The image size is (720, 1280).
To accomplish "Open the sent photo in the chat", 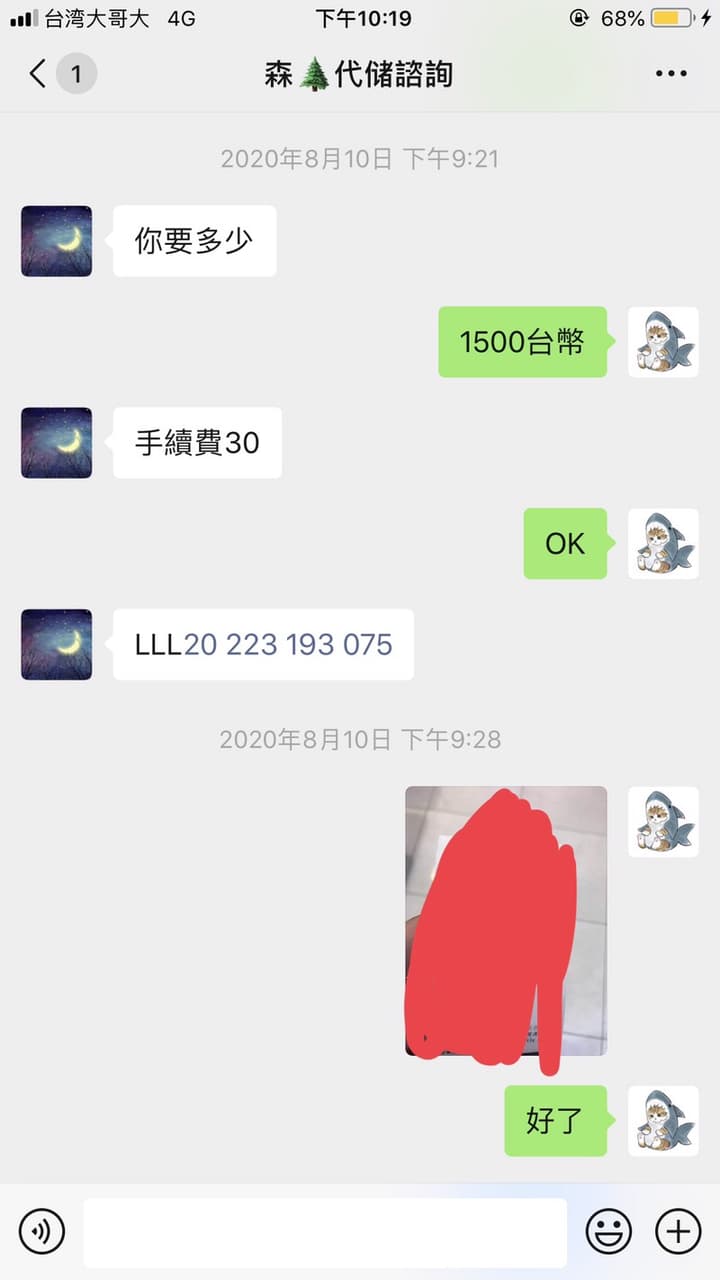I will tap(506, 921).
